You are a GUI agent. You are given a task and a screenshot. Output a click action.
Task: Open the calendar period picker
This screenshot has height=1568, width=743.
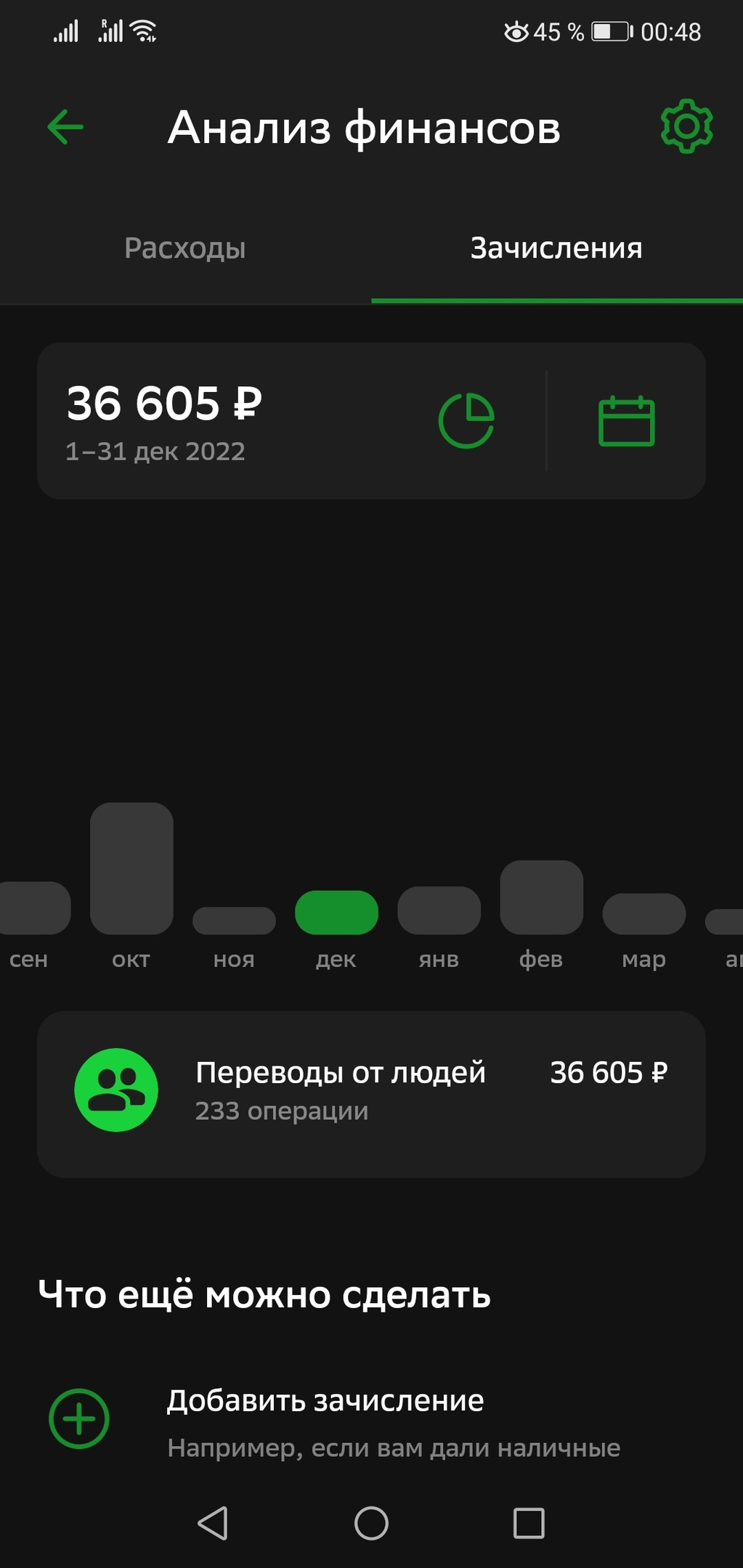click(x=626, y=421)
